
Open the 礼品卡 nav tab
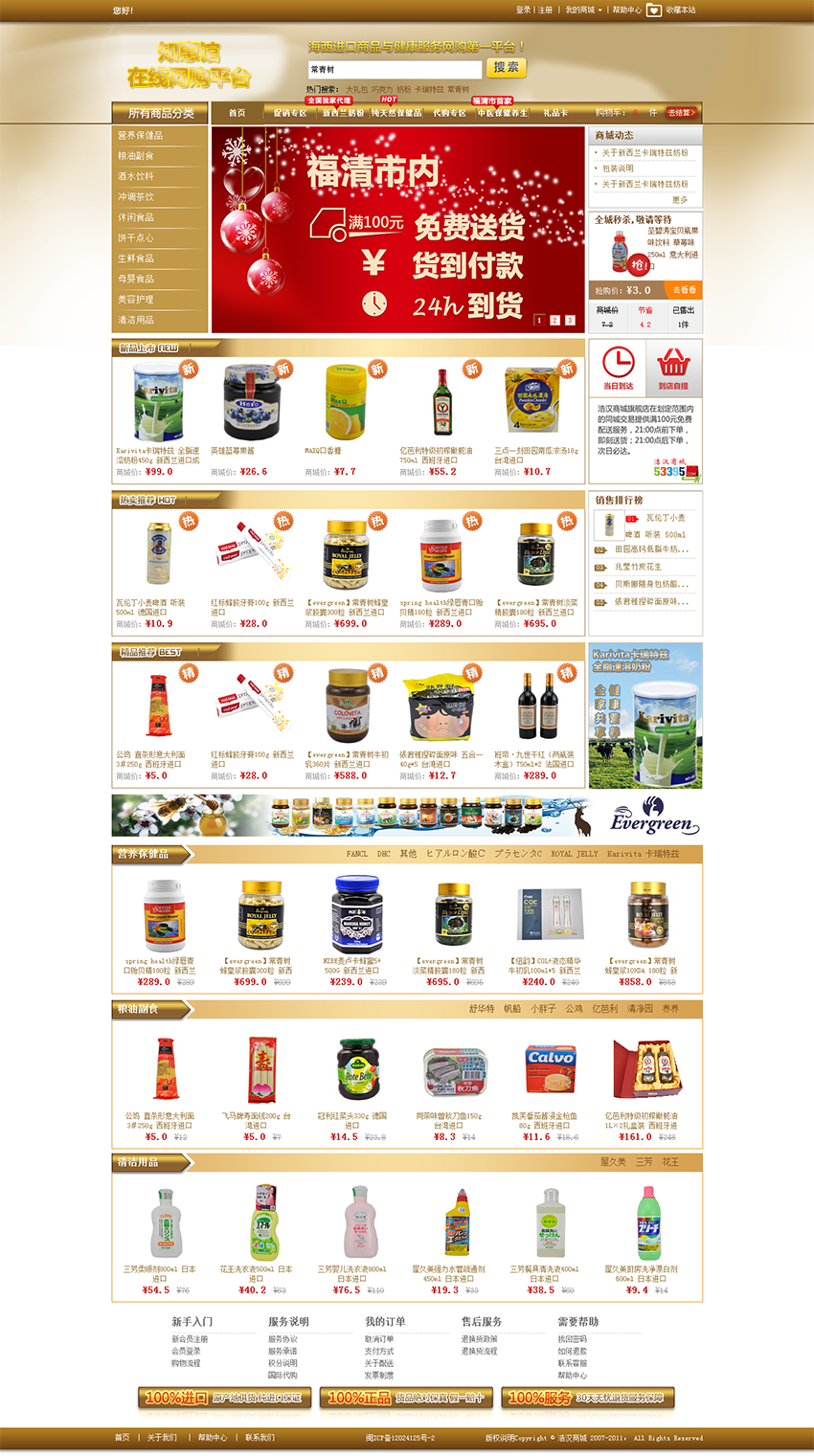point(555,113)
